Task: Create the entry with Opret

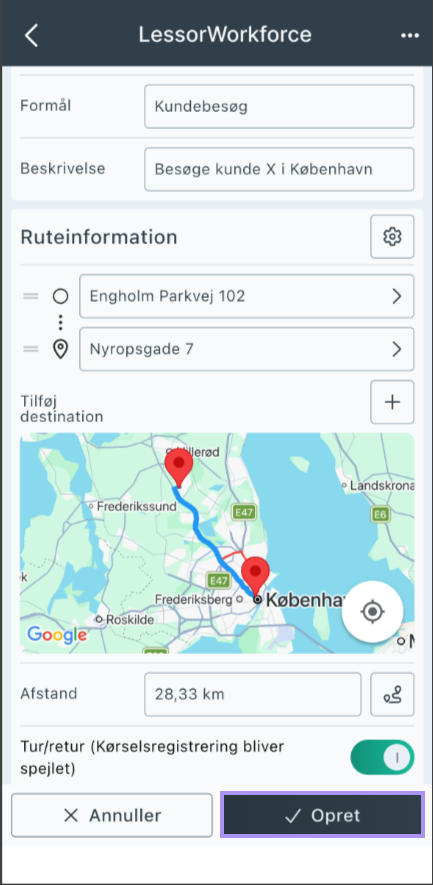Action: coord(322,815)
